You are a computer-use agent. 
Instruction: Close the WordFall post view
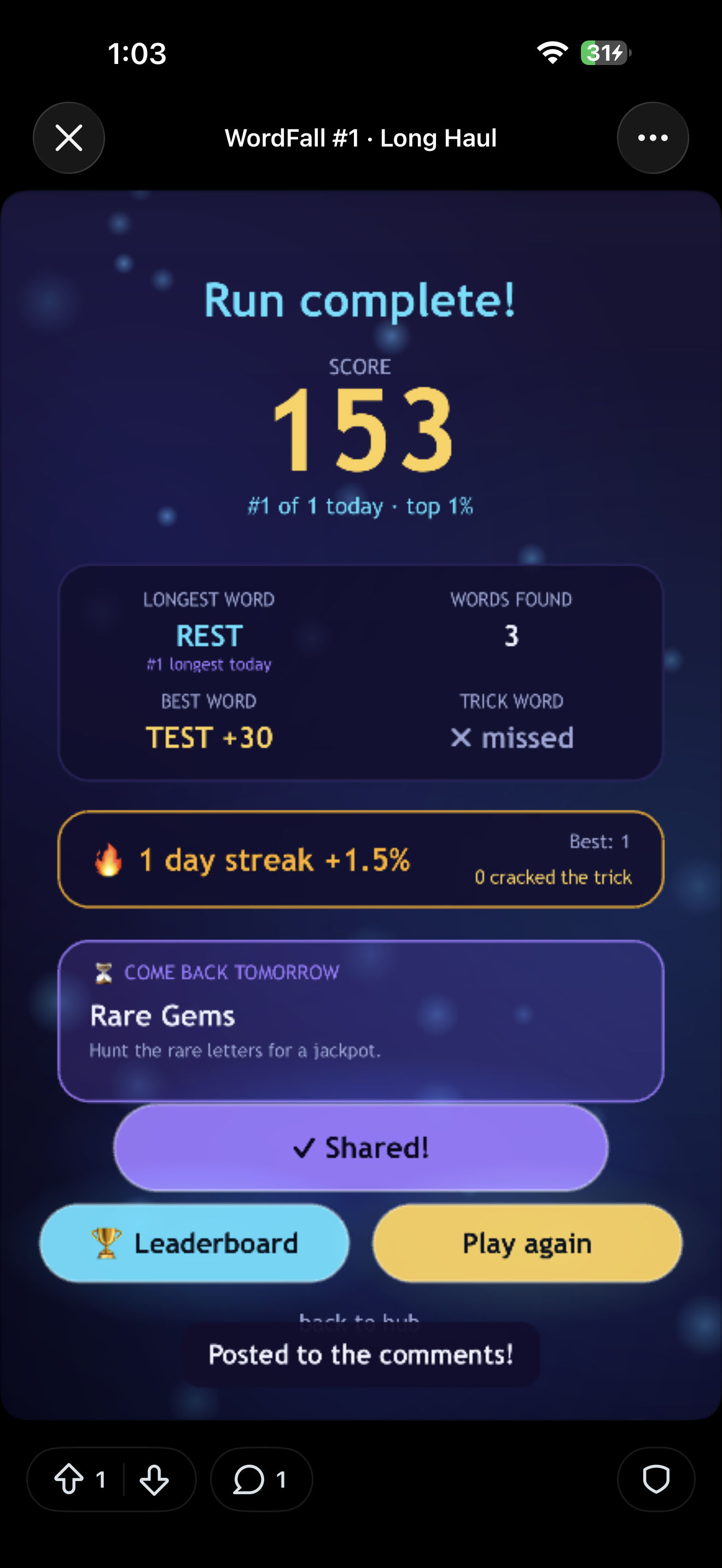tap(69, 138)
